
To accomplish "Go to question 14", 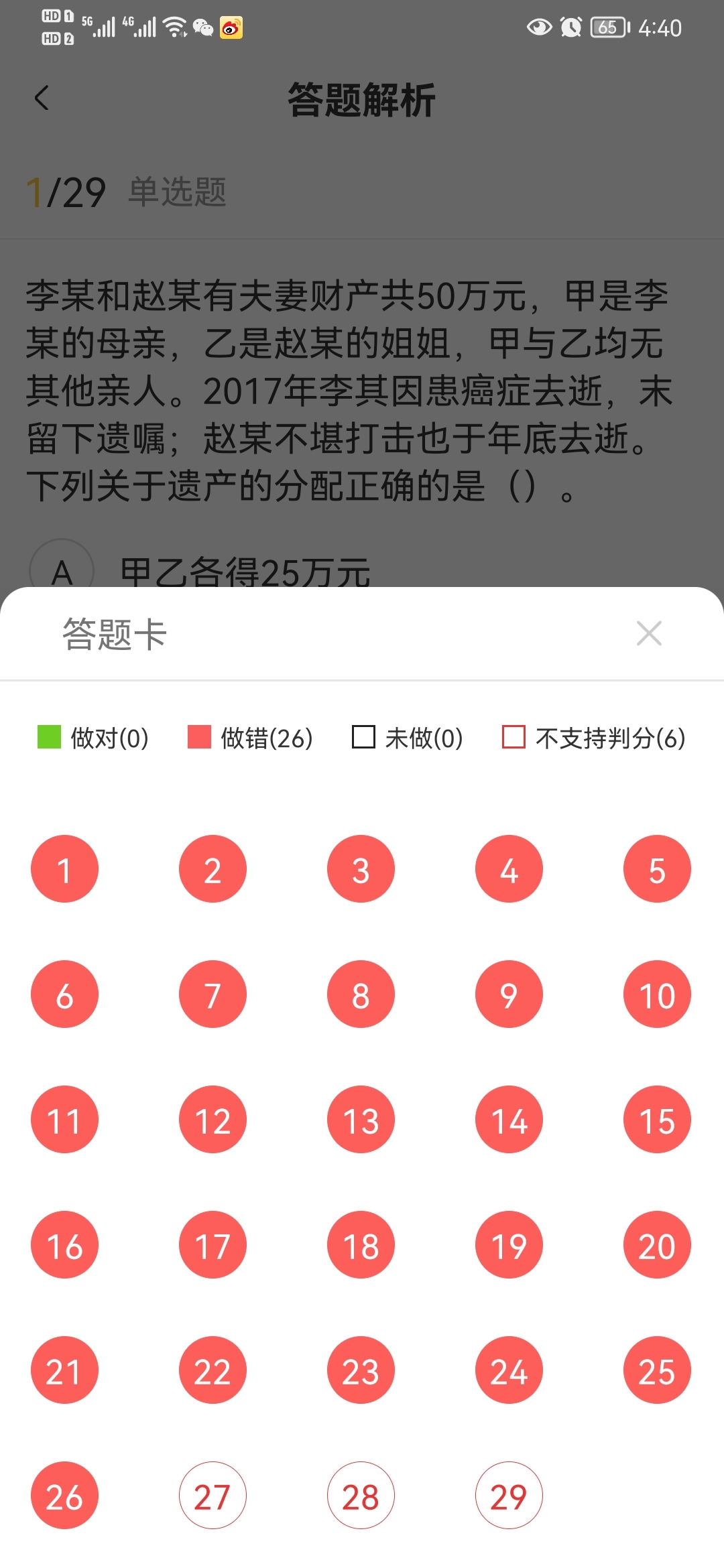I will point(509,1120).
